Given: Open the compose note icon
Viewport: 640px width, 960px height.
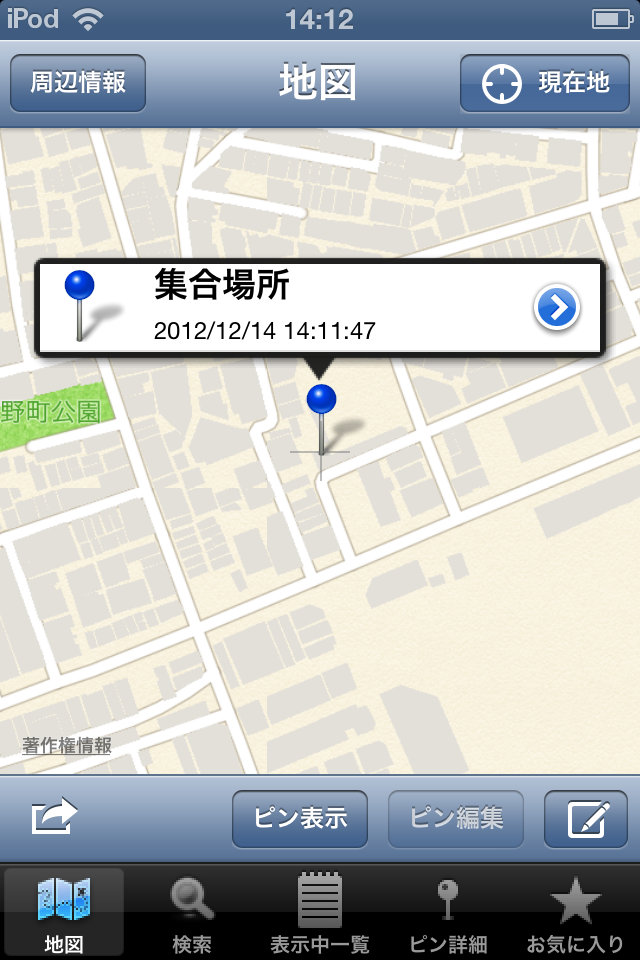Looking at the screenshot, I should coord(585,819).
